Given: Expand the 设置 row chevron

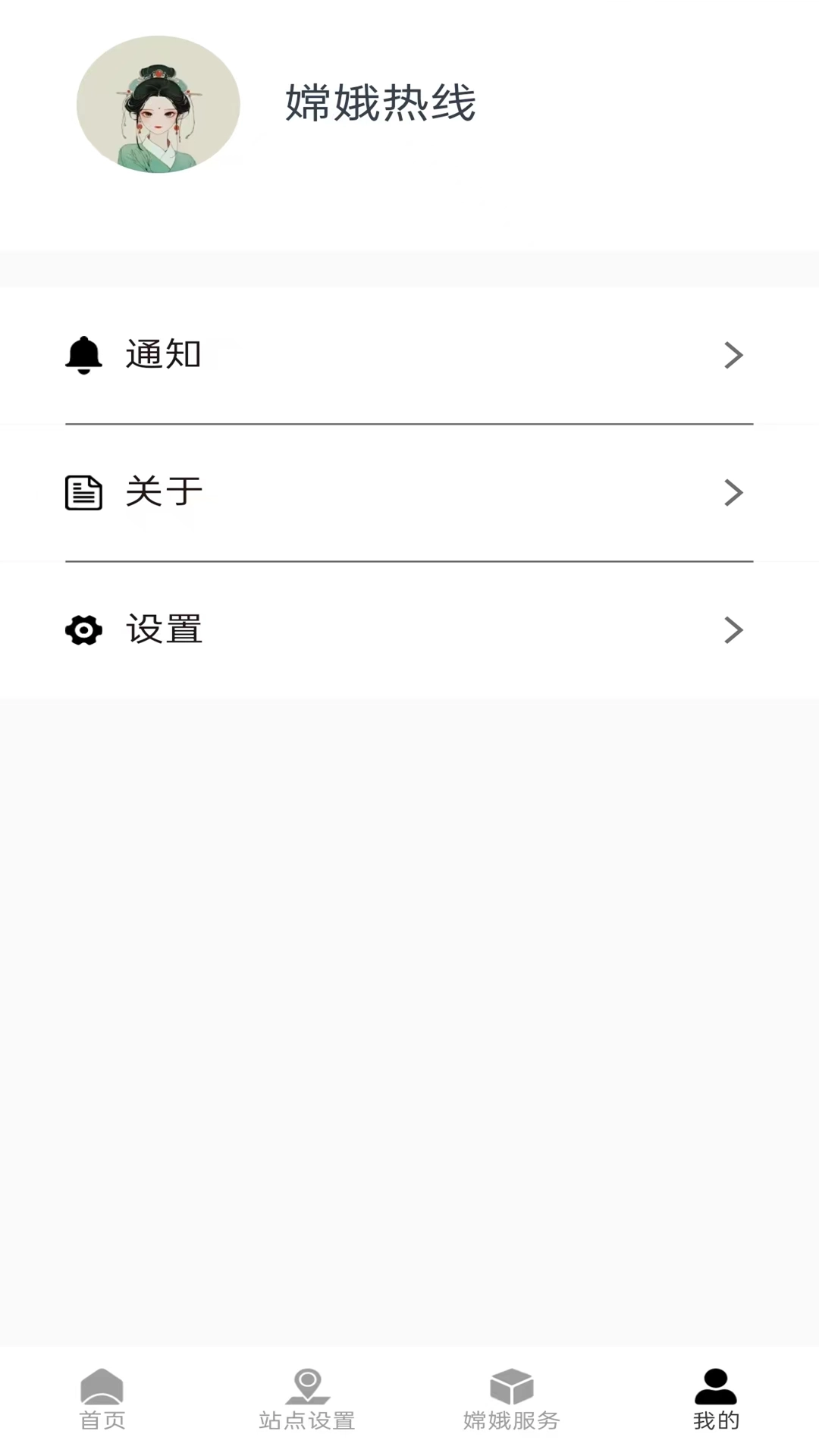Looking at the screenshot, I should (x=733, y=629).
